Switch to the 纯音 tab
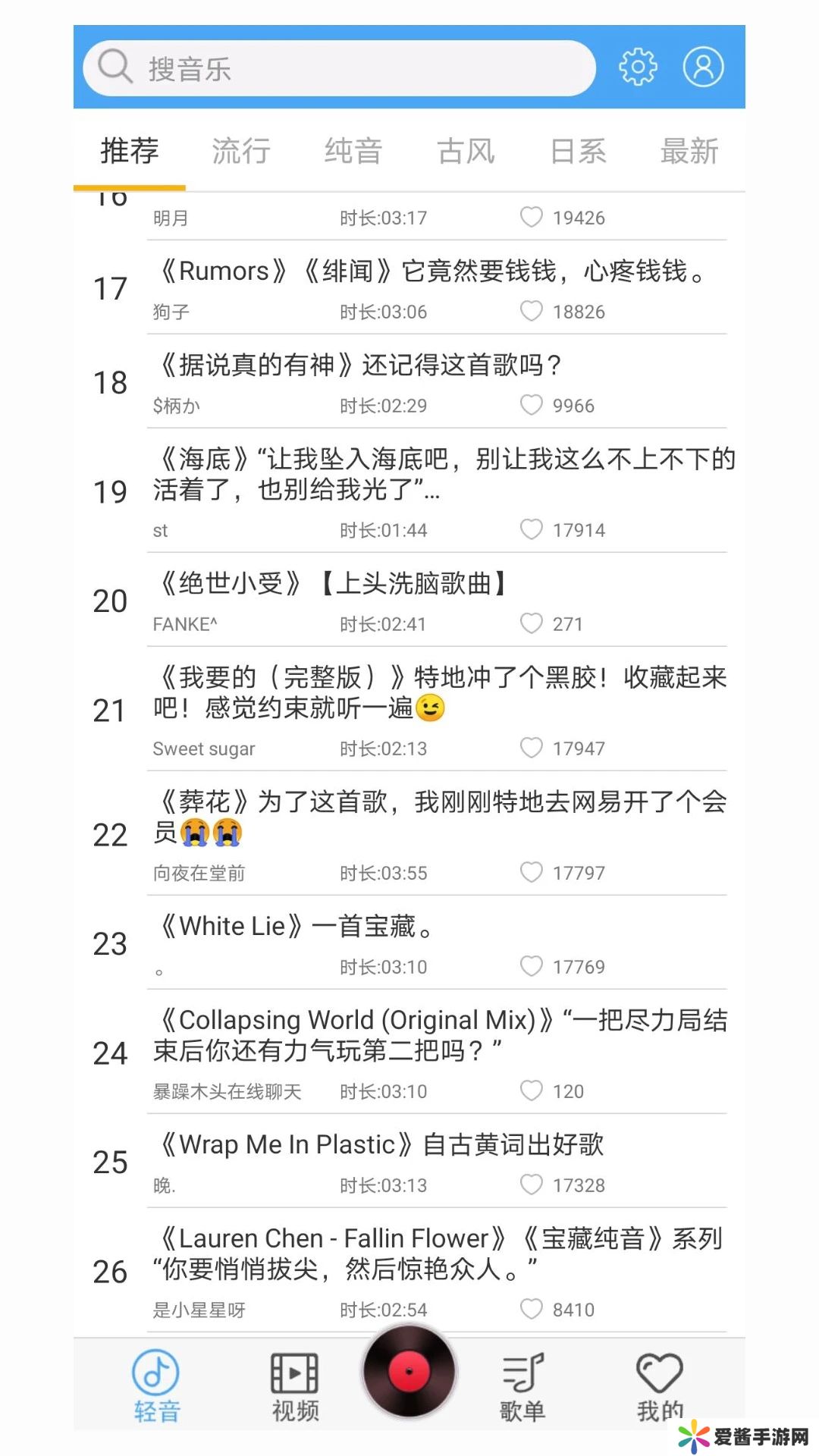The image size is (819, 1456). click(353, 151)
